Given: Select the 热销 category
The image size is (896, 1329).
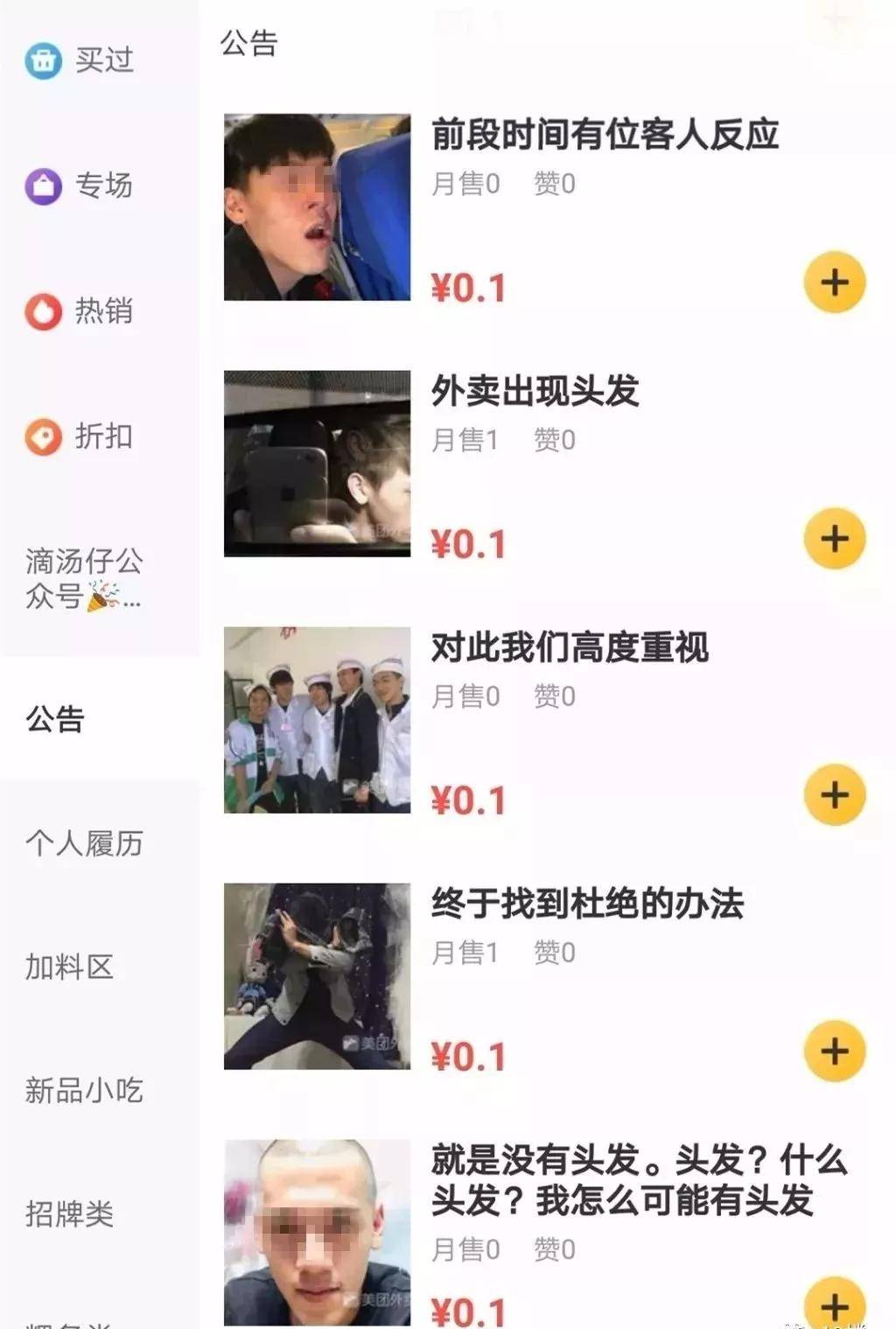Looking at the screenshot, I should coord(80,311).
